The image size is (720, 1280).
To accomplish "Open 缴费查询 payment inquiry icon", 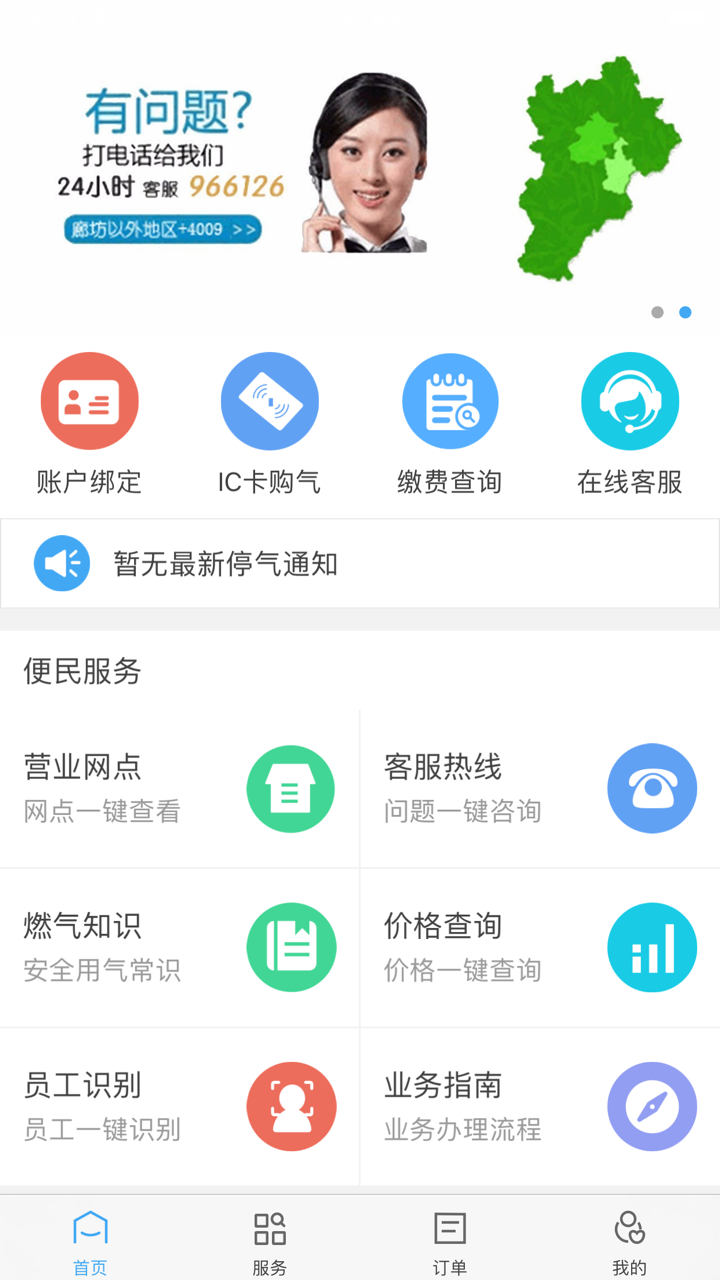I will [x=449, y=400].
